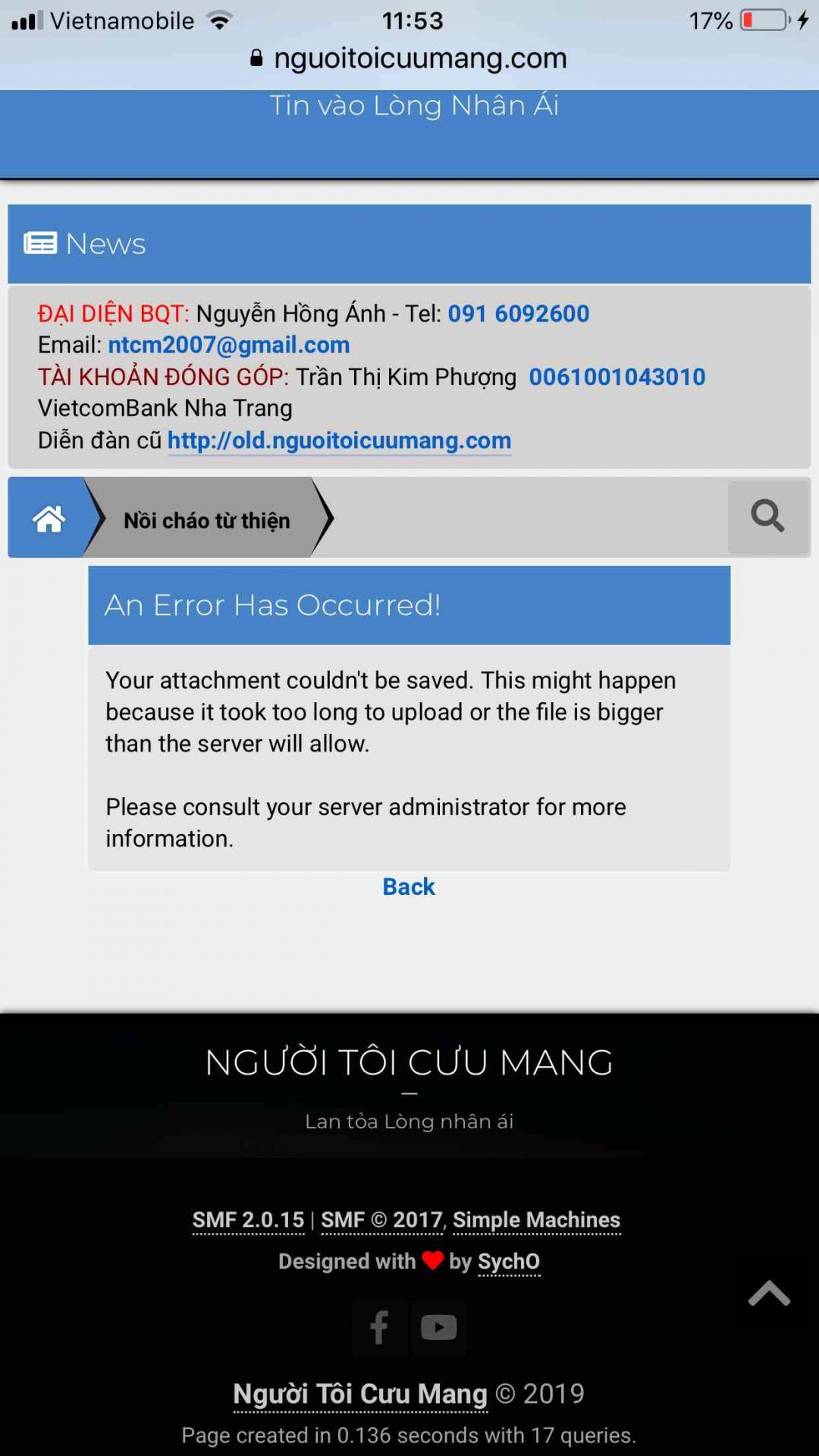The width and height of the screenshot is (819, 1456).
Task: Open the Facebook page icon
Action: point(379,1327)
